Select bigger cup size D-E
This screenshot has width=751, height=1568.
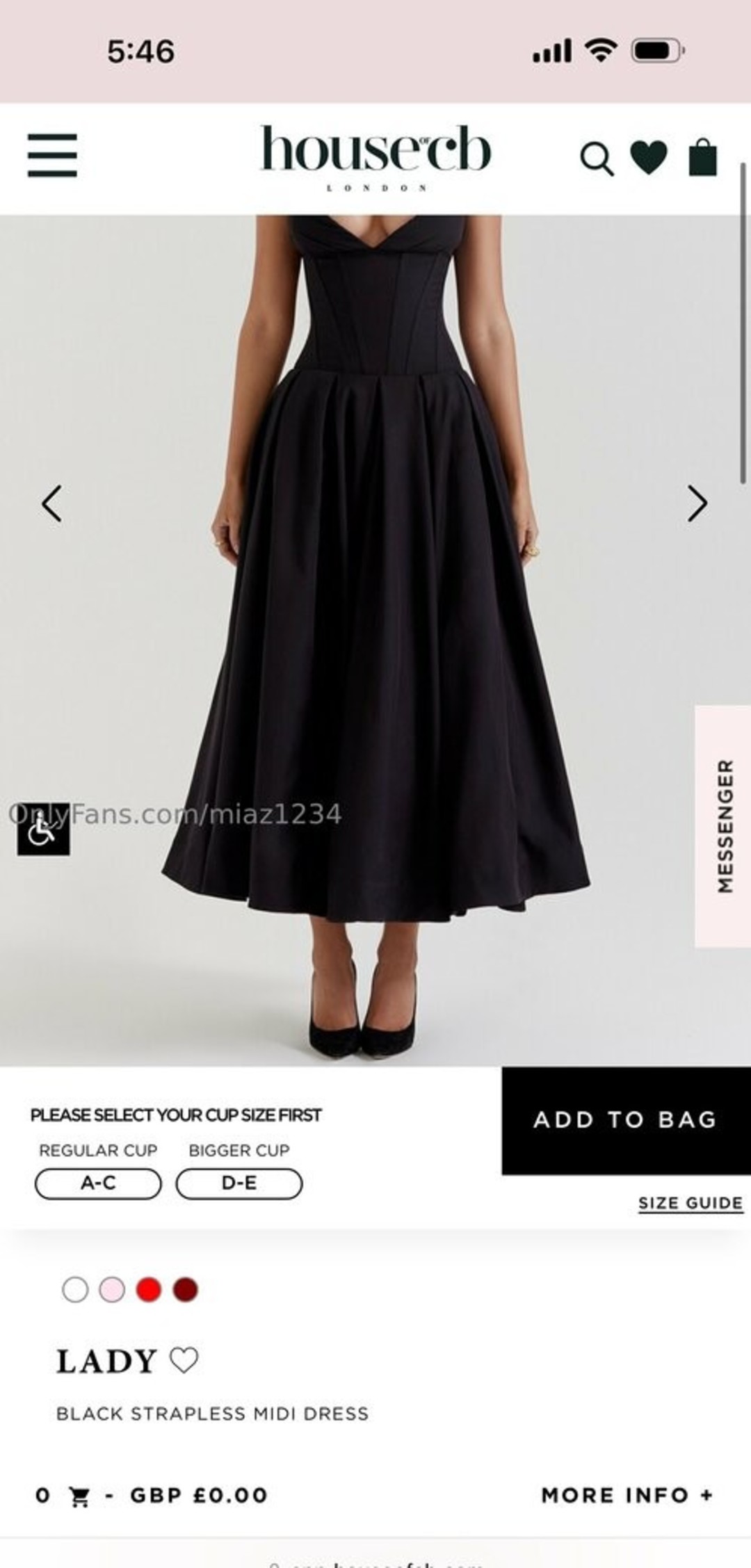click(239, 1183)
